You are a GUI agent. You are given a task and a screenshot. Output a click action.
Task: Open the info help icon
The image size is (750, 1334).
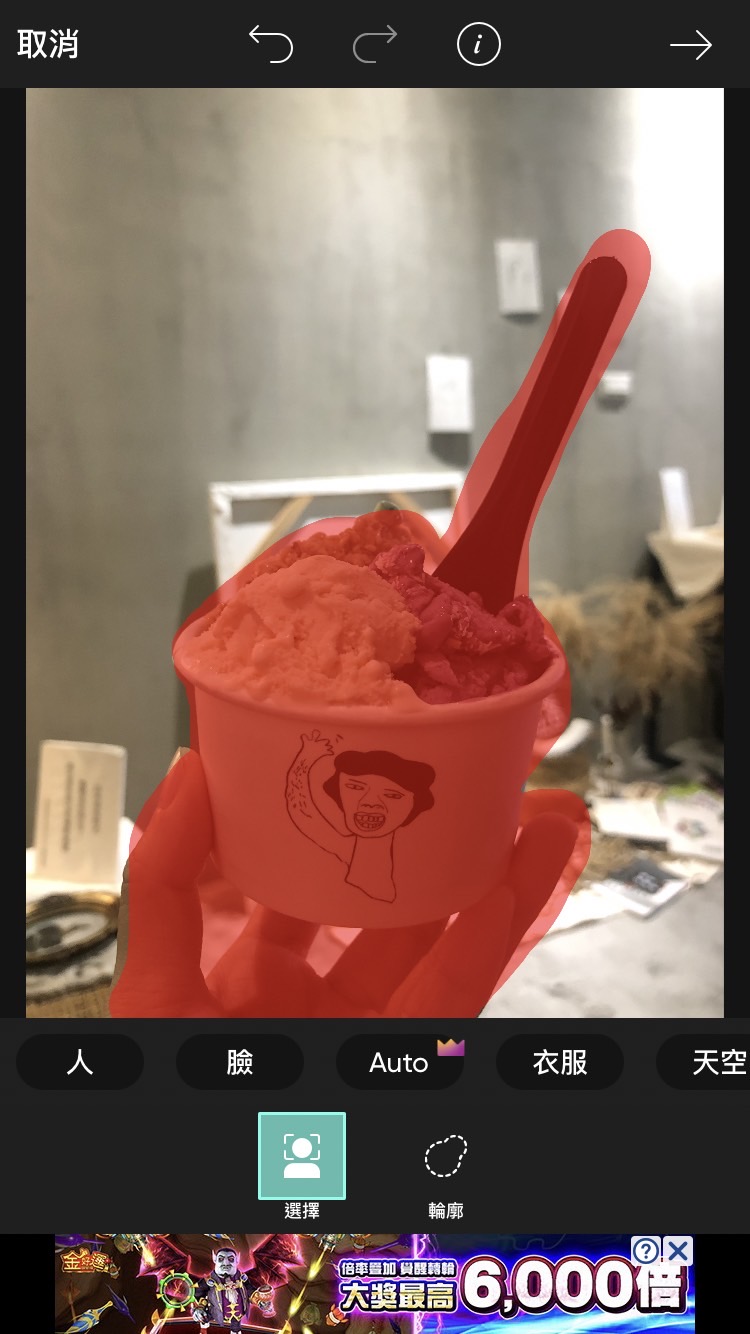(x=478, y=45)
